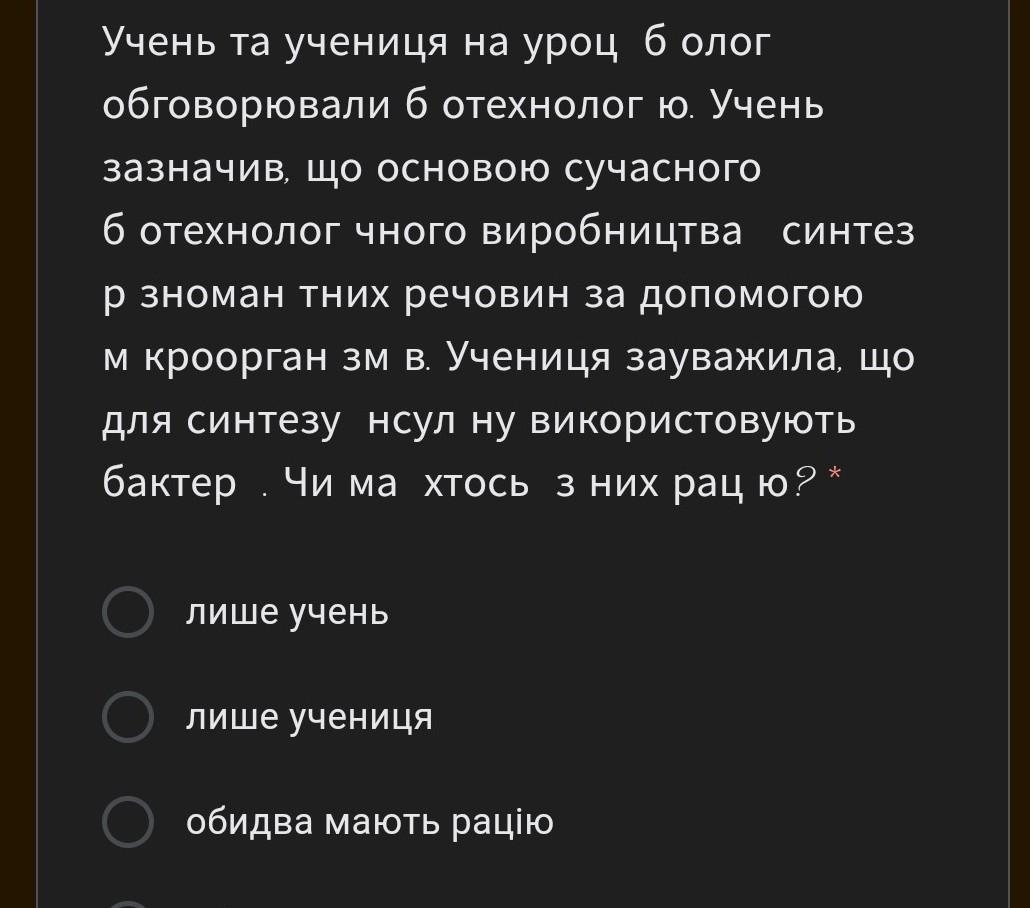Select the "лише учень" radio option
The width and height of the screenshot is (1030, 908).
pos(128,612)
